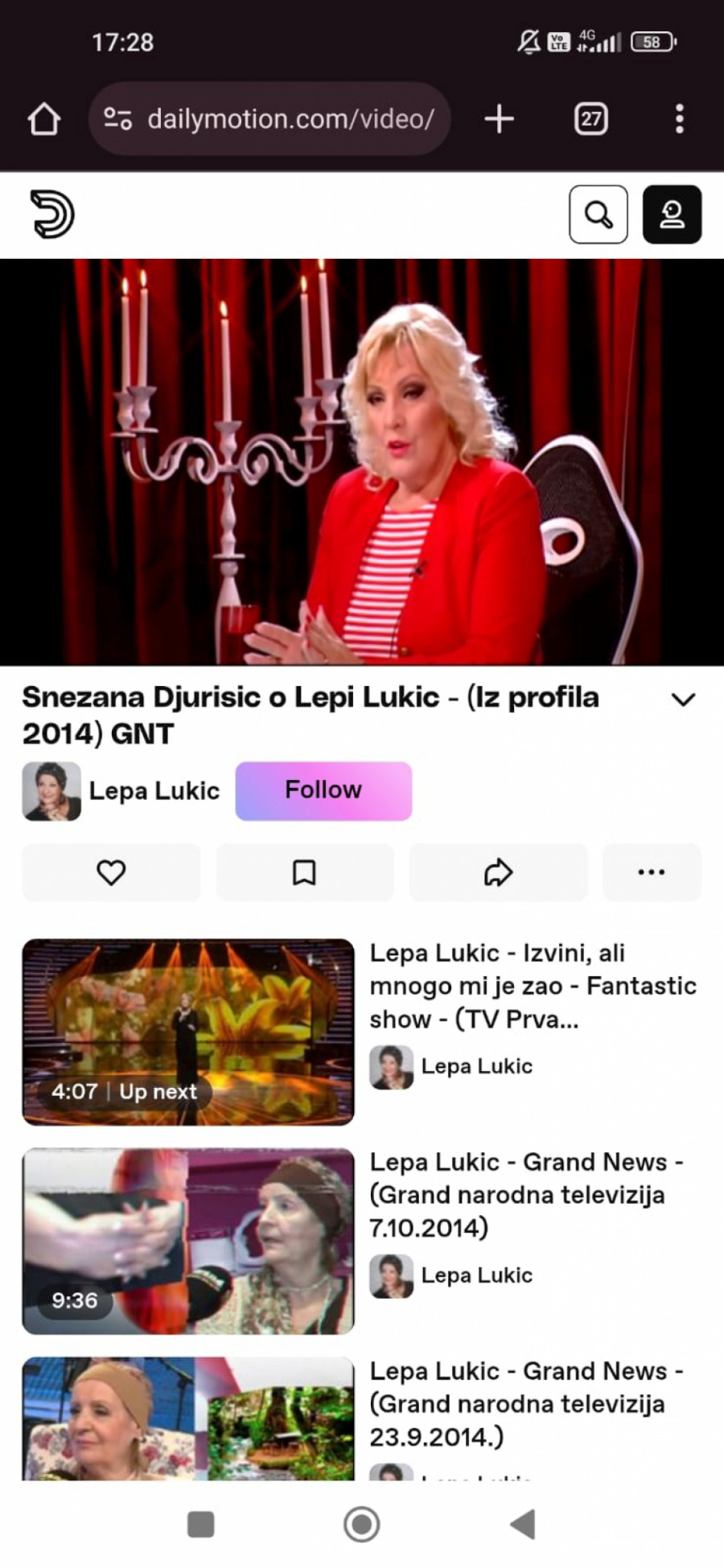724x1568 pixels.
Task: Add a new browser tab
Action: tap(499, 119)
